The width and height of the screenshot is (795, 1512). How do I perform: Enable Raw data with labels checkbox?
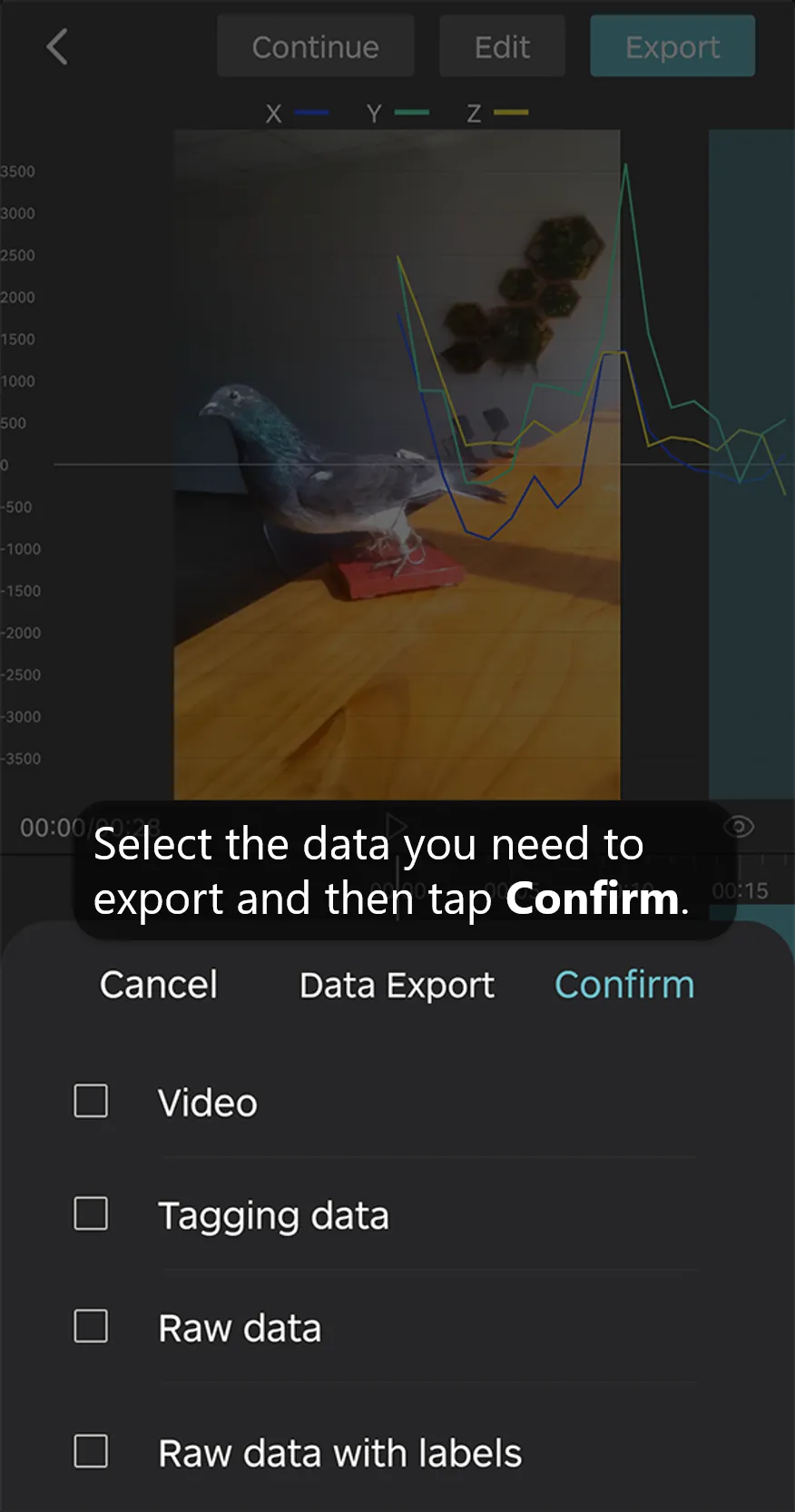[x=91, y=1451]
